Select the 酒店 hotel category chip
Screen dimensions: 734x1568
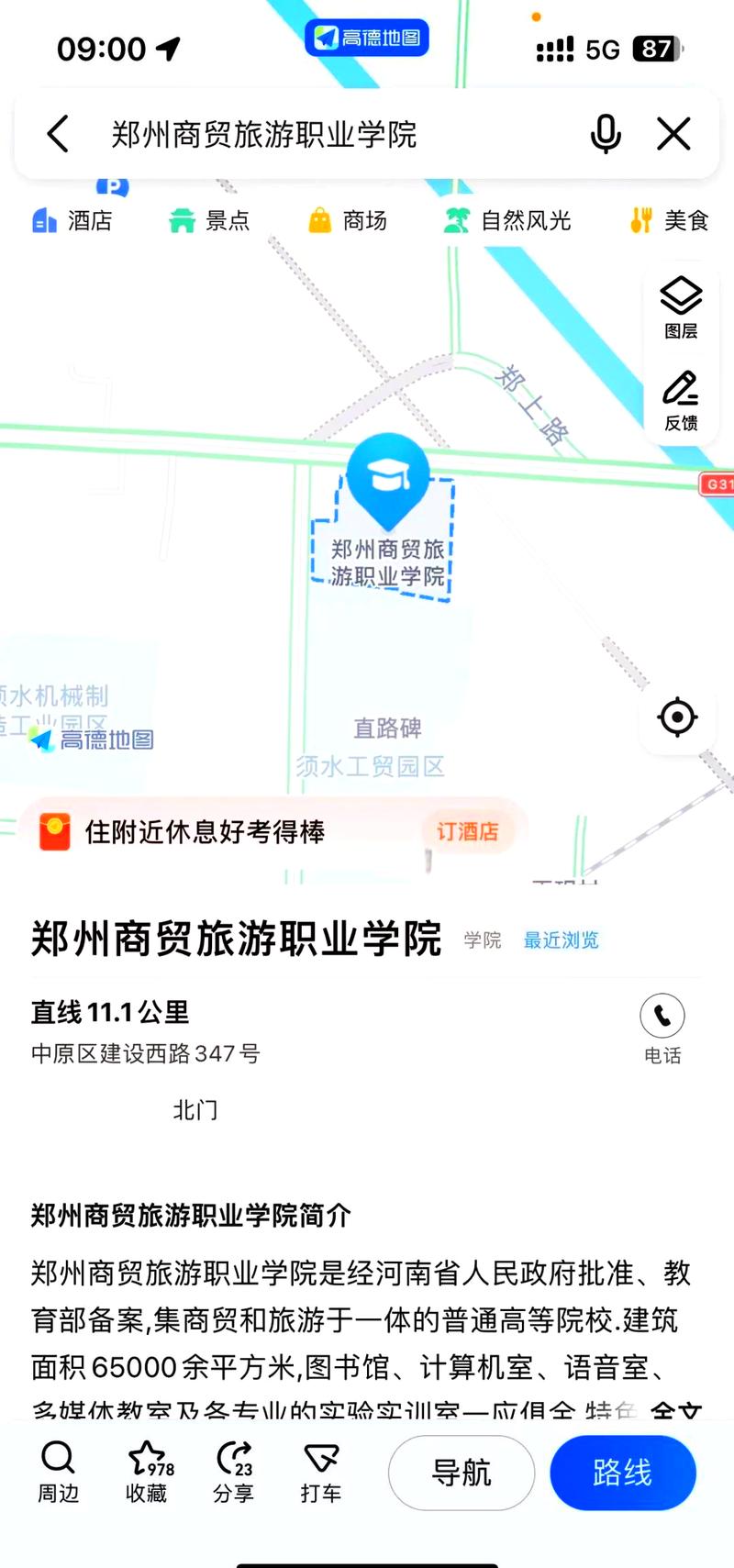pos(75,220)
